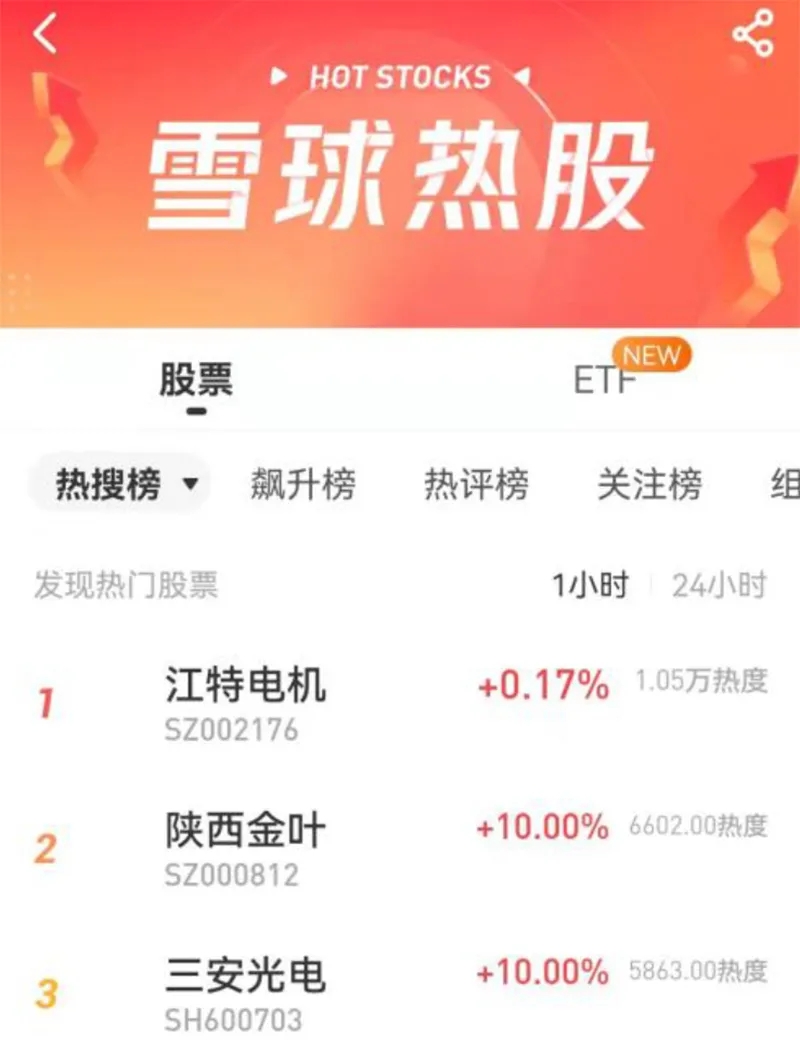Switch time filter to 1小时

pos(590,586)
